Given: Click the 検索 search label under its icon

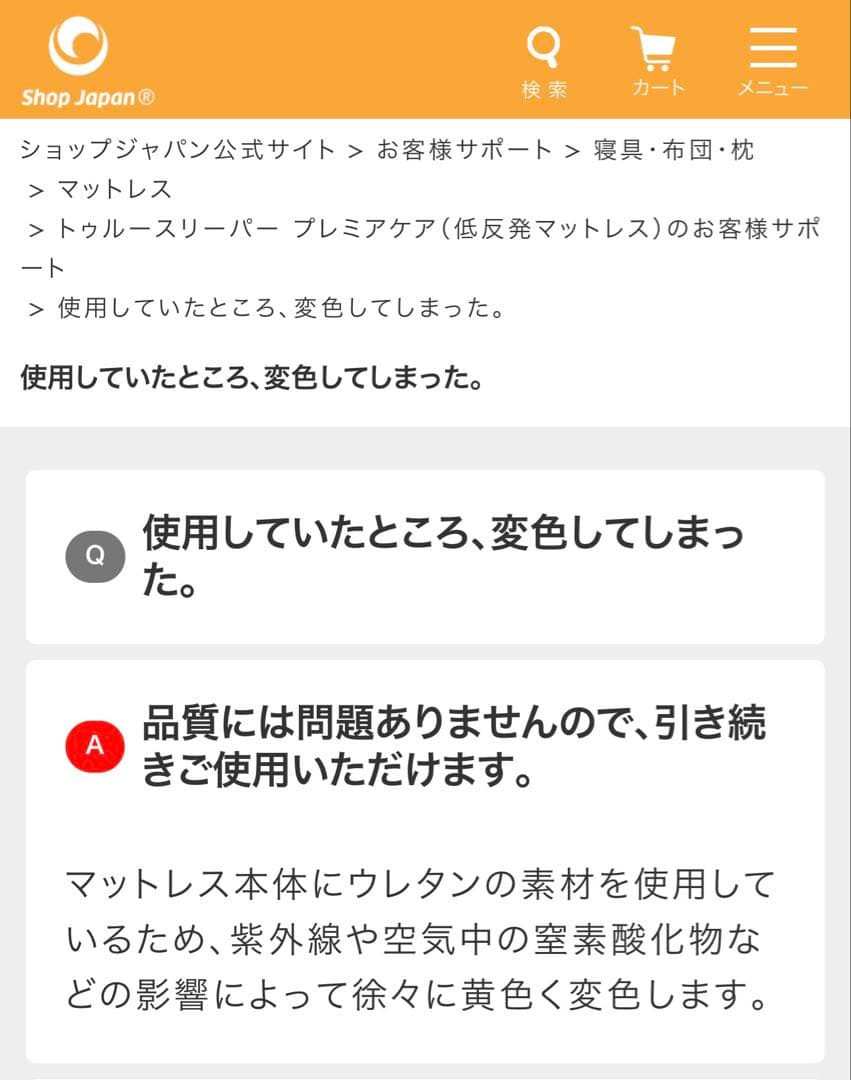Looking at the screenshot, I should pos(545,91).
